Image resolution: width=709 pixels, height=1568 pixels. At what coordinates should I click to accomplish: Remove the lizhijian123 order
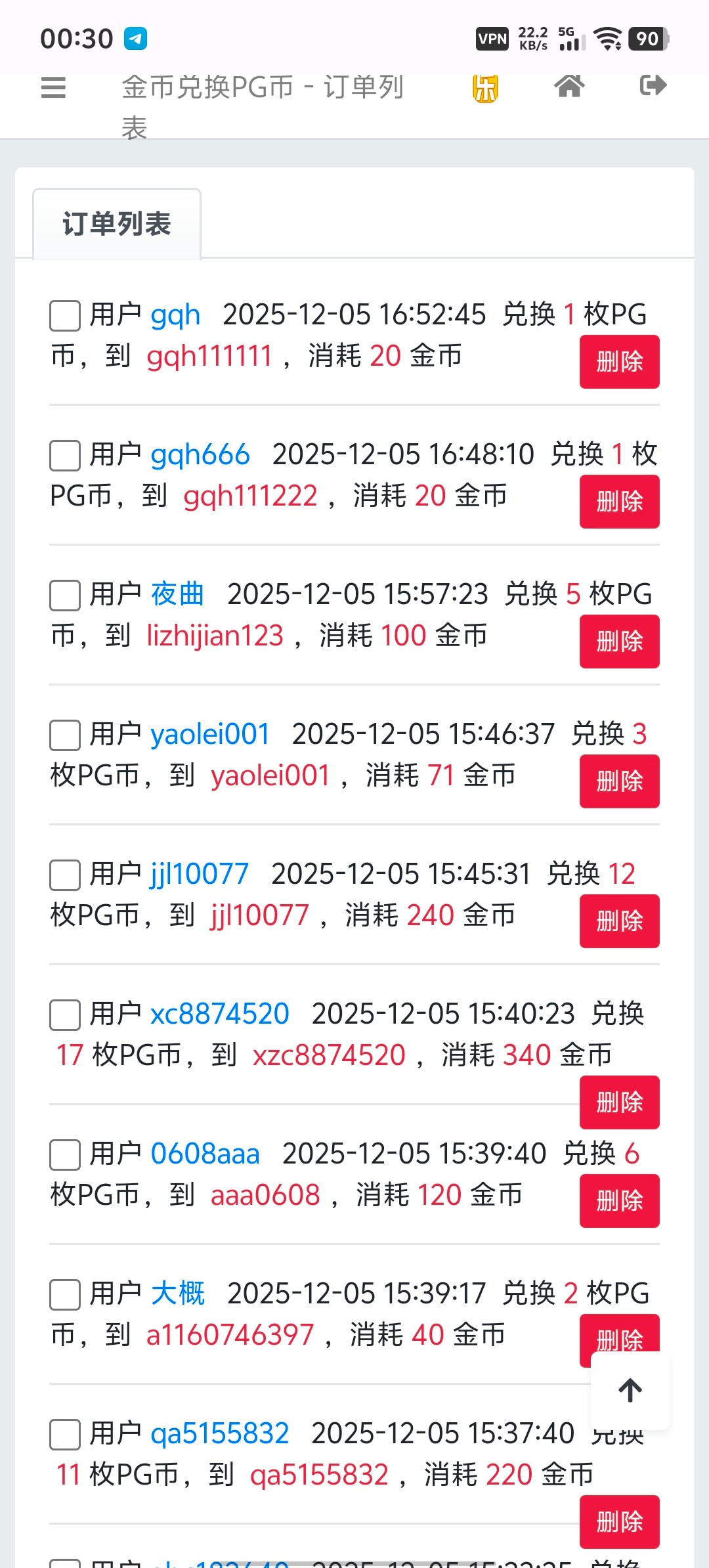(x=619, y=642)
